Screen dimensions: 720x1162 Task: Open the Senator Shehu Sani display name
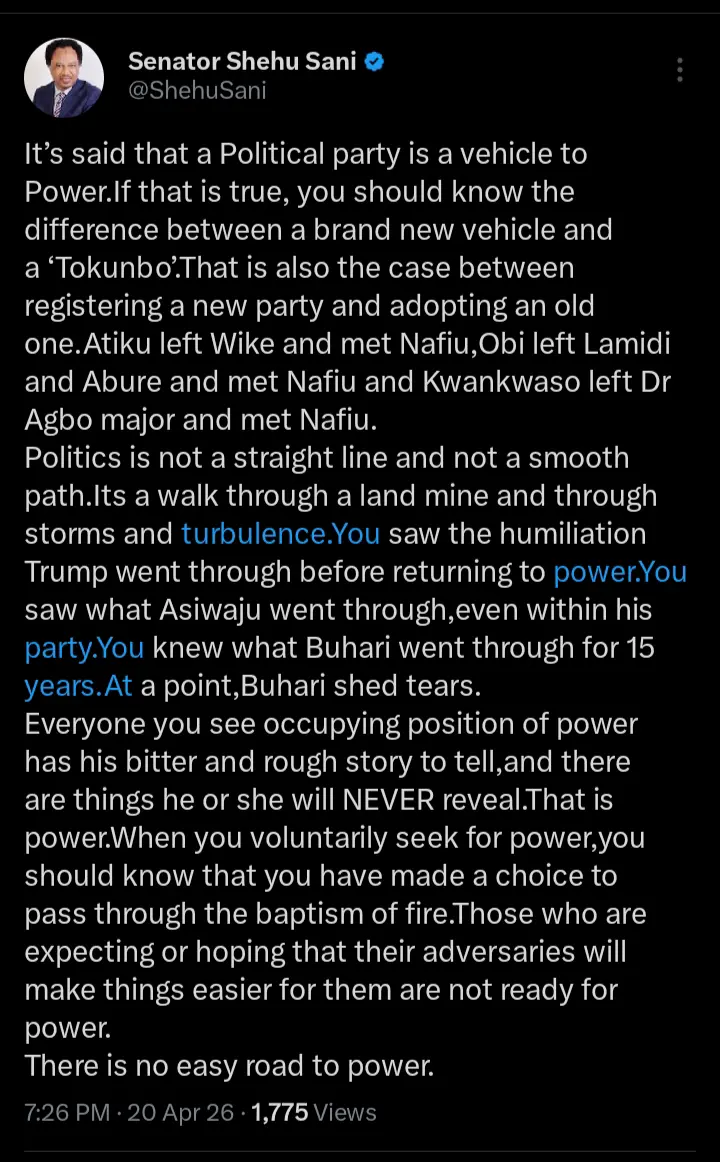242,62
